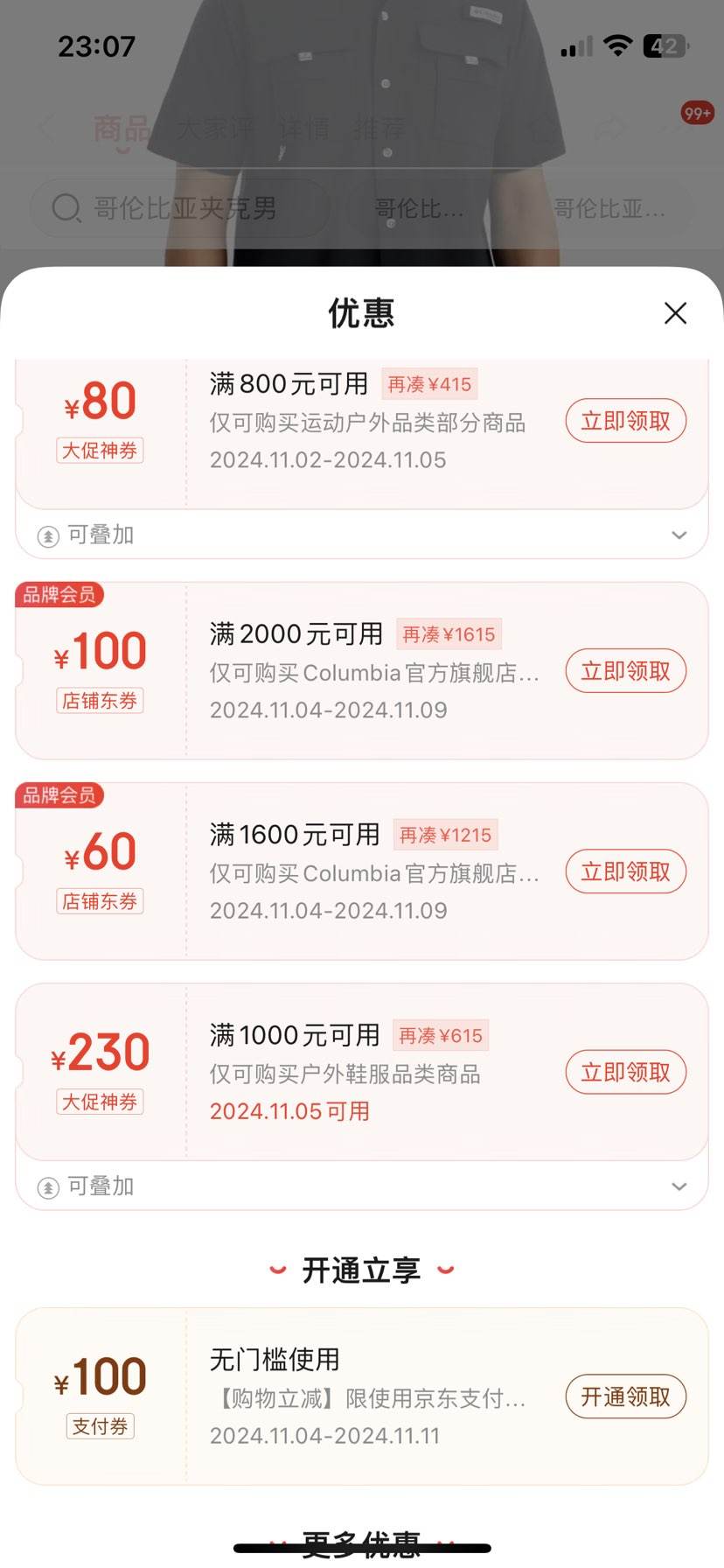The image size is (724, 1568).
Task: Tap the cellular signal bars icon
Action: [576, 45]
